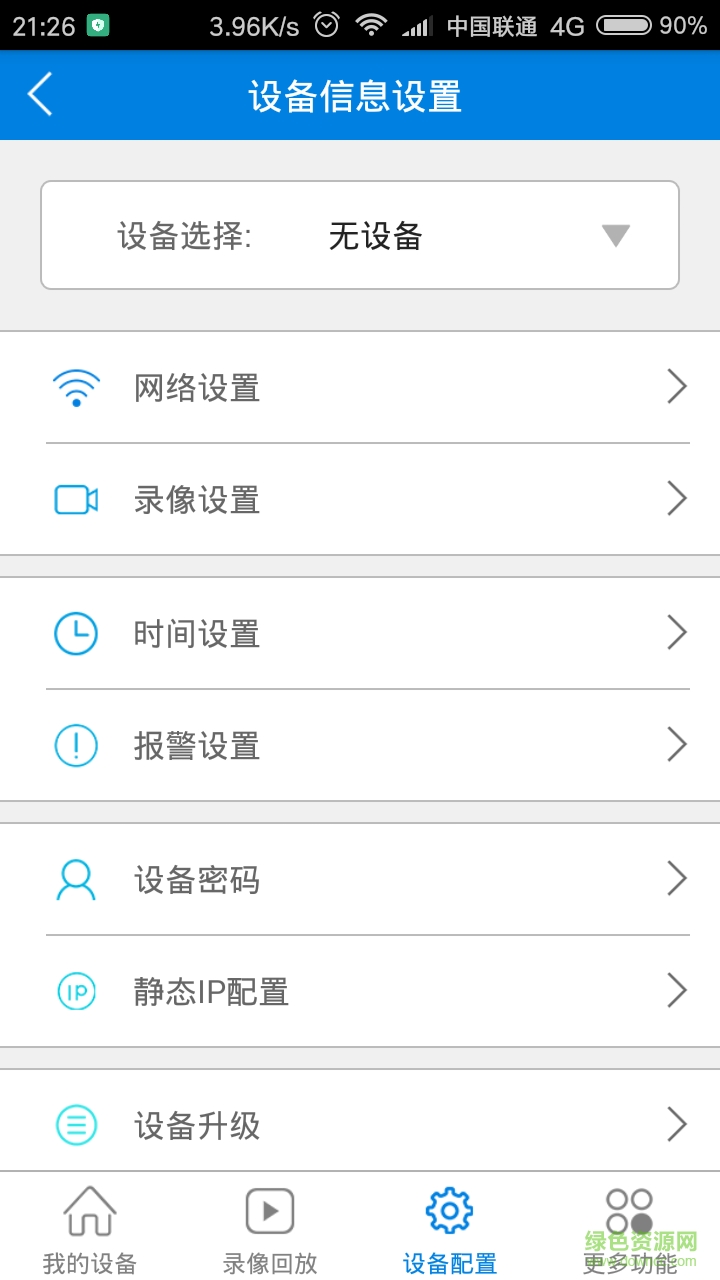Switch to the 更多功能 tab
720x1280 pixels.
click(x=630, y=1230)
